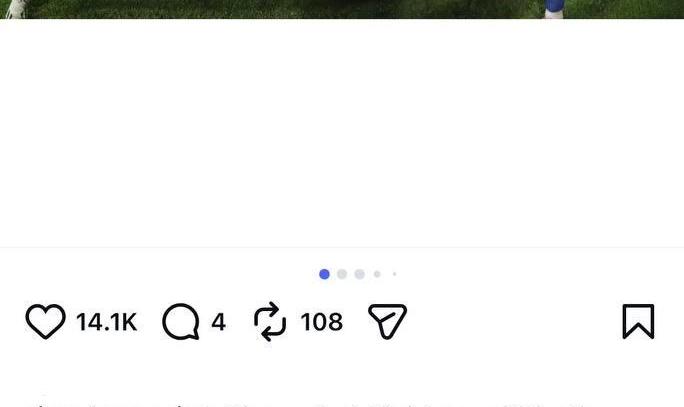Save the post with bookmark icon

pos(638,322)
